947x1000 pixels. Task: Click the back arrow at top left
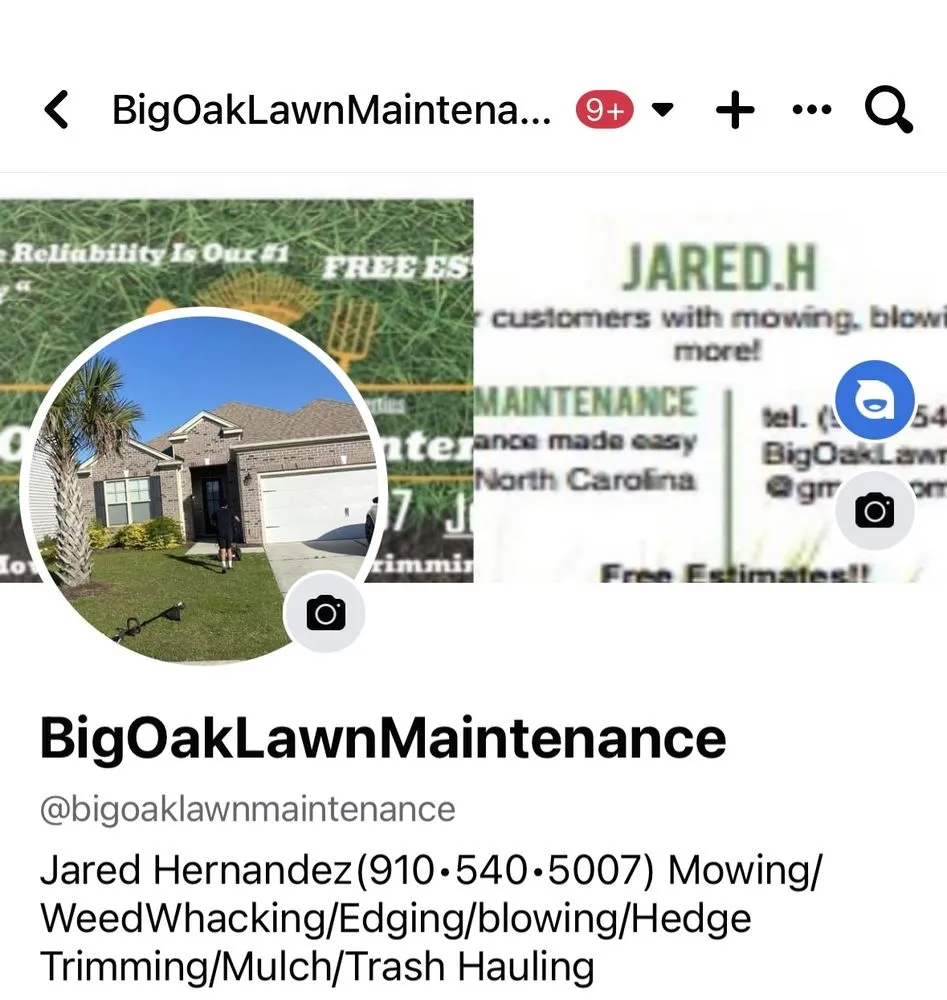pos(56,110)
